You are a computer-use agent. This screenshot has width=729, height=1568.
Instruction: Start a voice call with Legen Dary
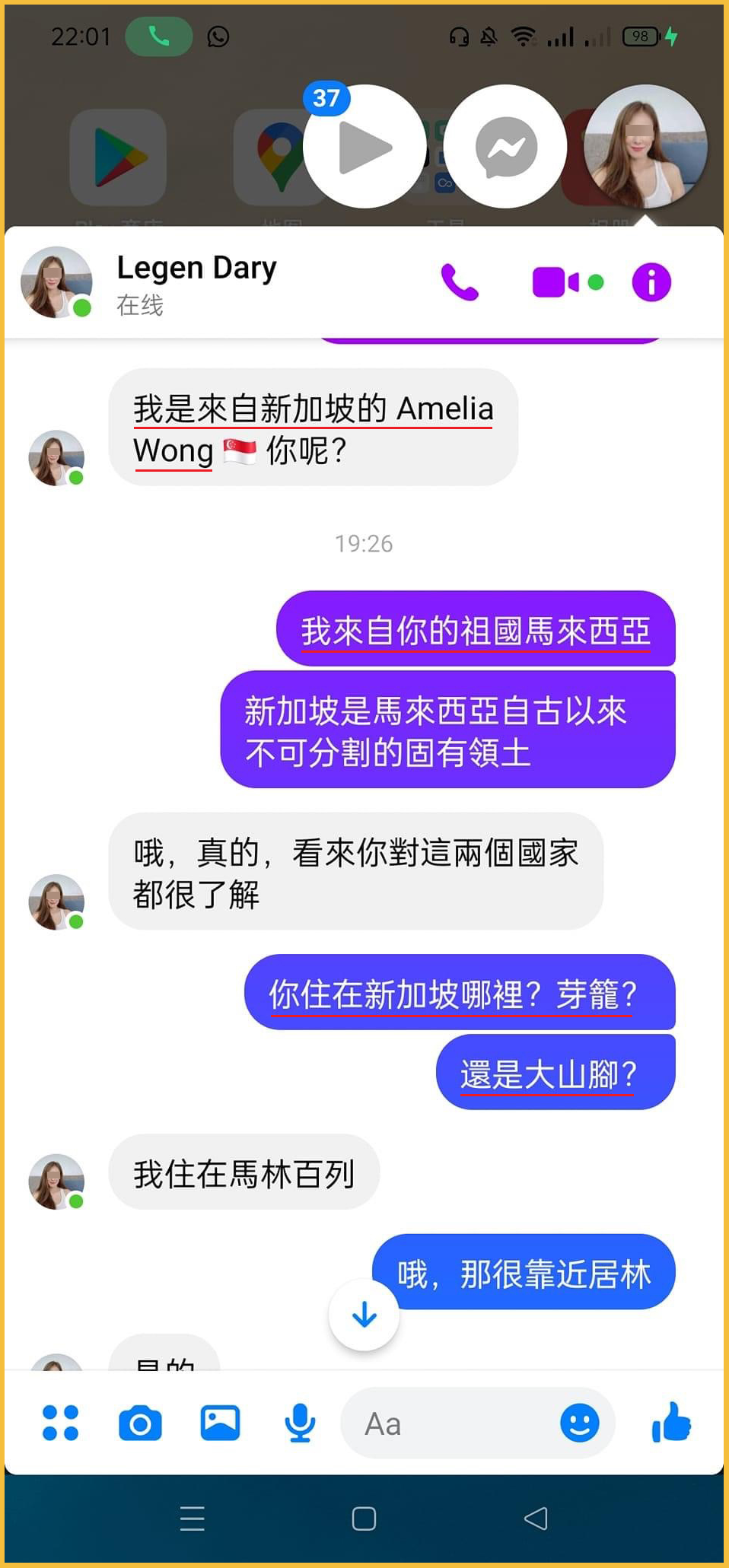[x=460, y=282]
